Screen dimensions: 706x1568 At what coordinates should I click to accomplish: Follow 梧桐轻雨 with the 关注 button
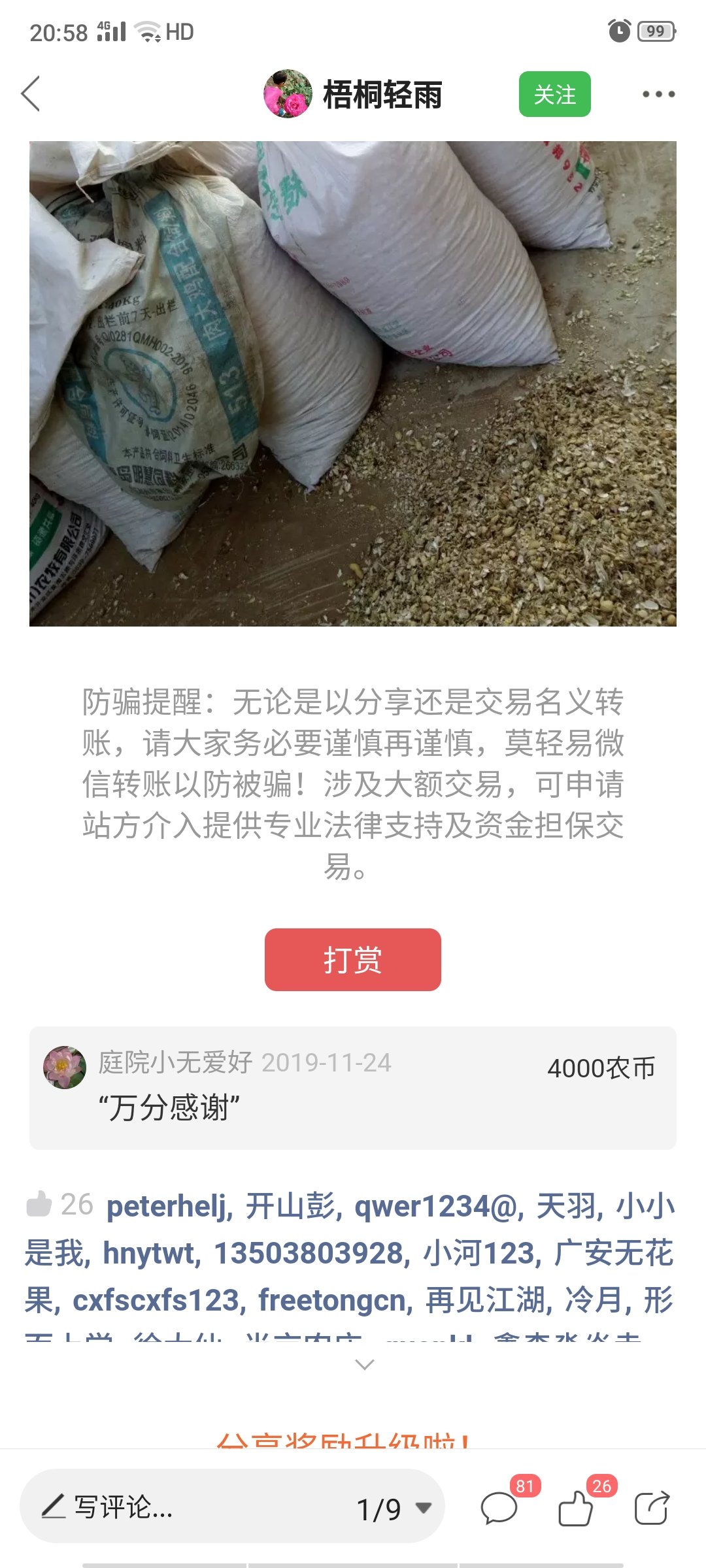pos(554,94)
